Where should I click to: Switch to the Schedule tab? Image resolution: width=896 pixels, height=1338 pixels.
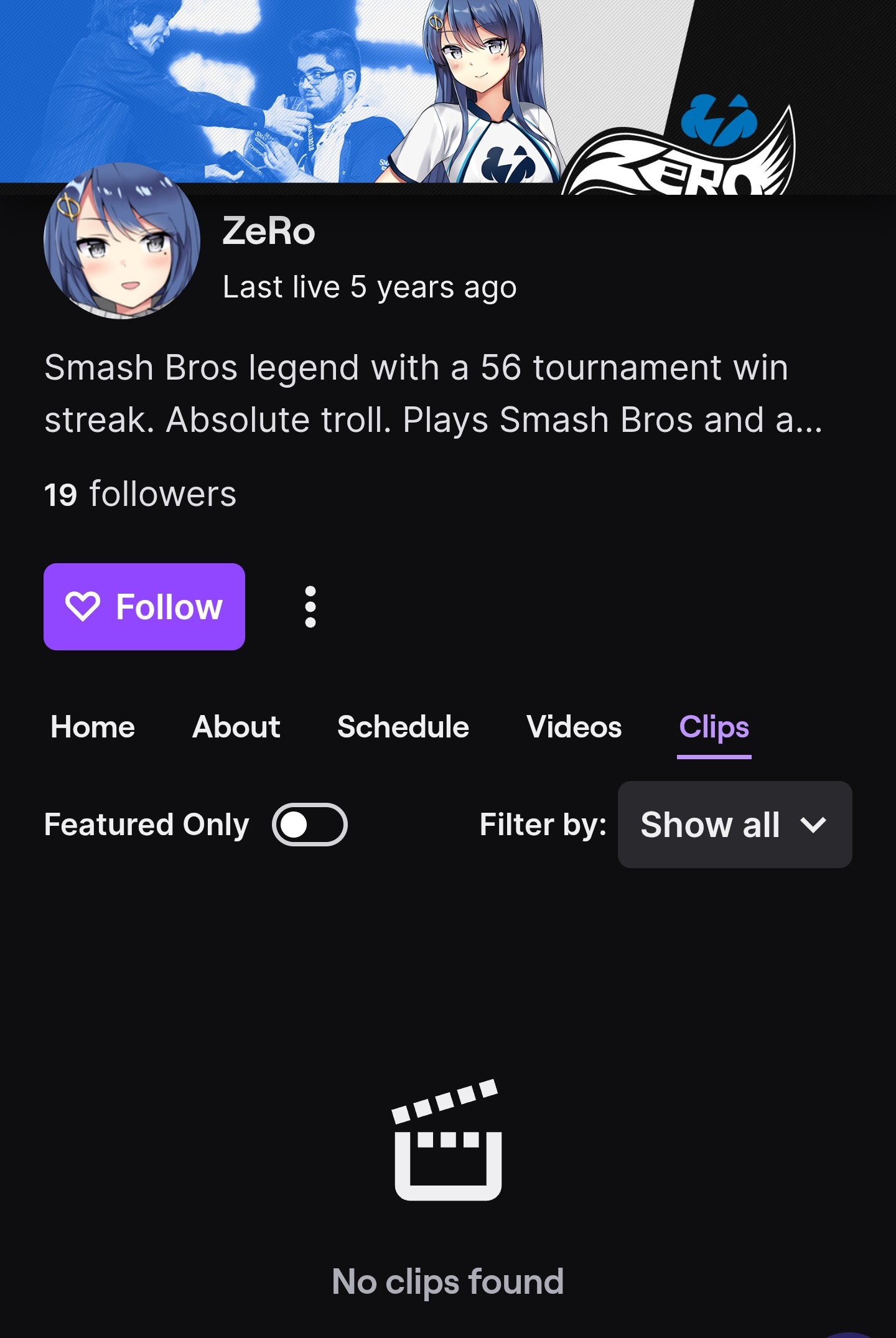click(403, 726)
